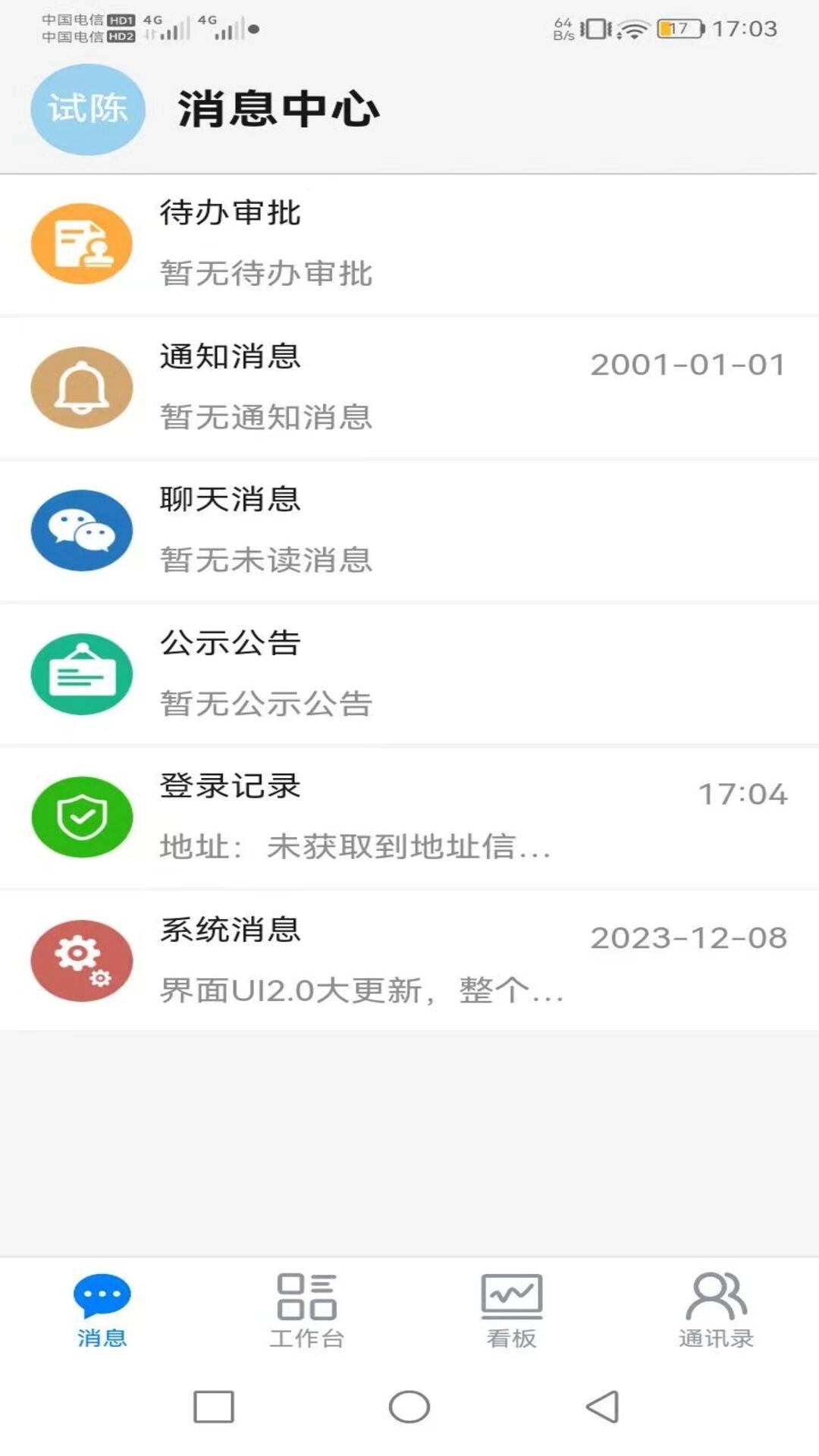
Task: Open the 待办审批 approval stamp icon
Action: click(x=82, y=243)
